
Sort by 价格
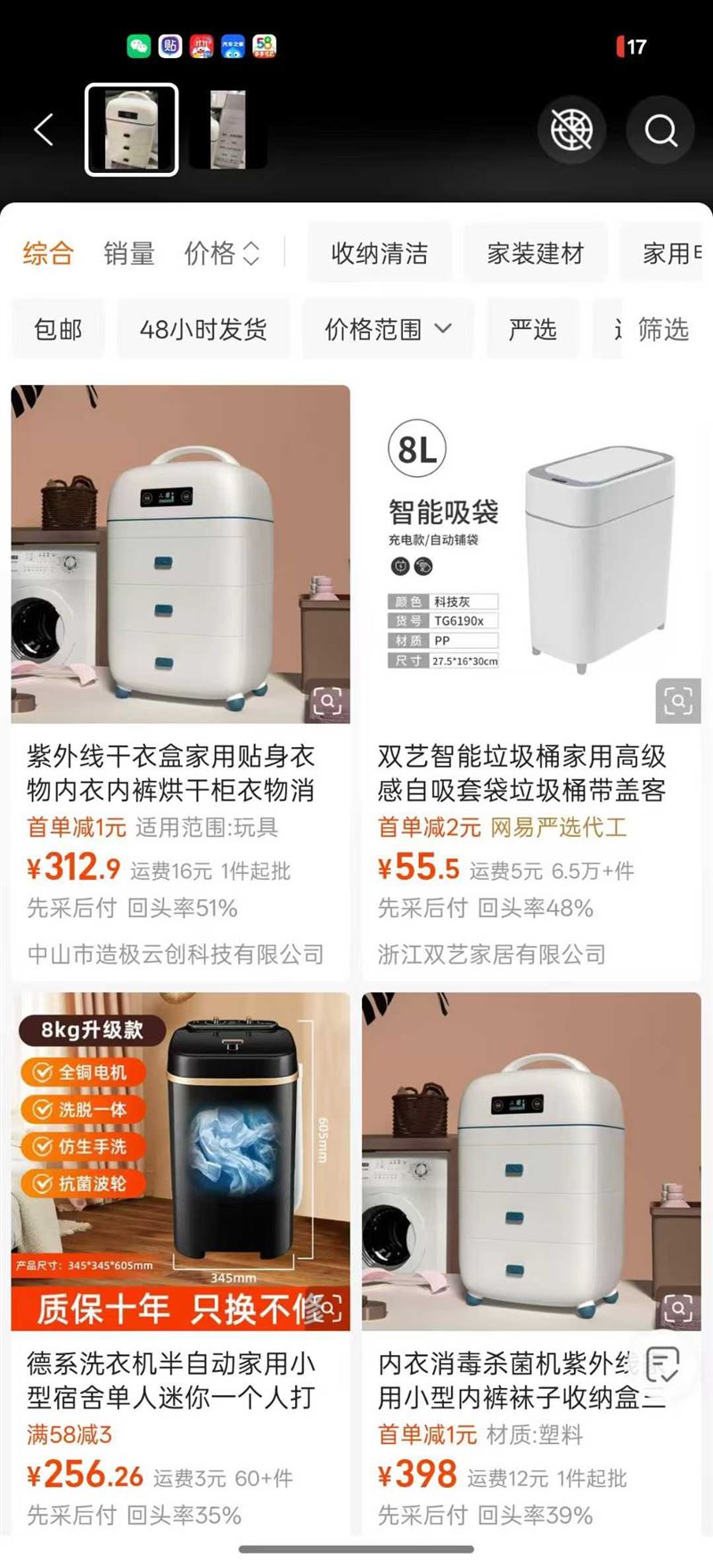(x=221, y=253)
